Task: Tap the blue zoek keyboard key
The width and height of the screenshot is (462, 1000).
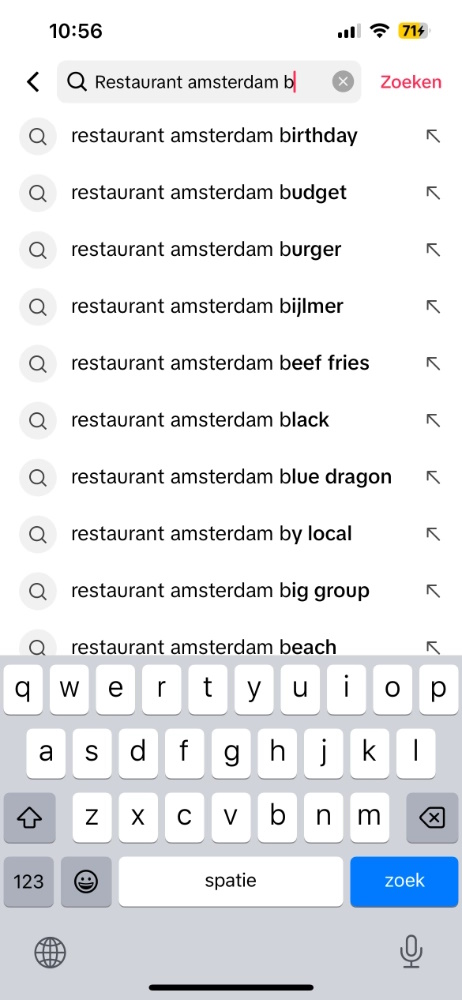Action: pyautogui.click(x=404, y=881)
